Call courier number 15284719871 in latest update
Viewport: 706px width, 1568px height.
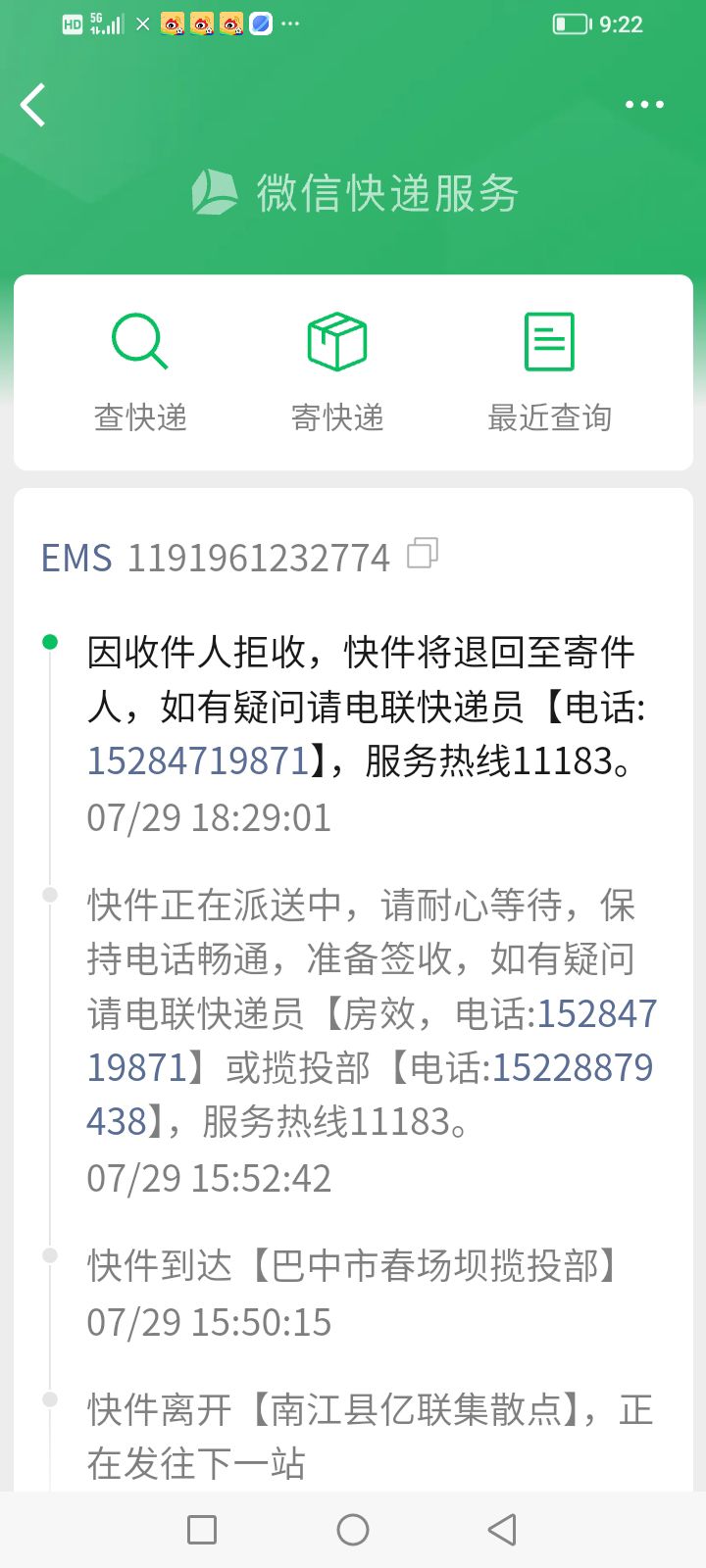click(199, 760)
